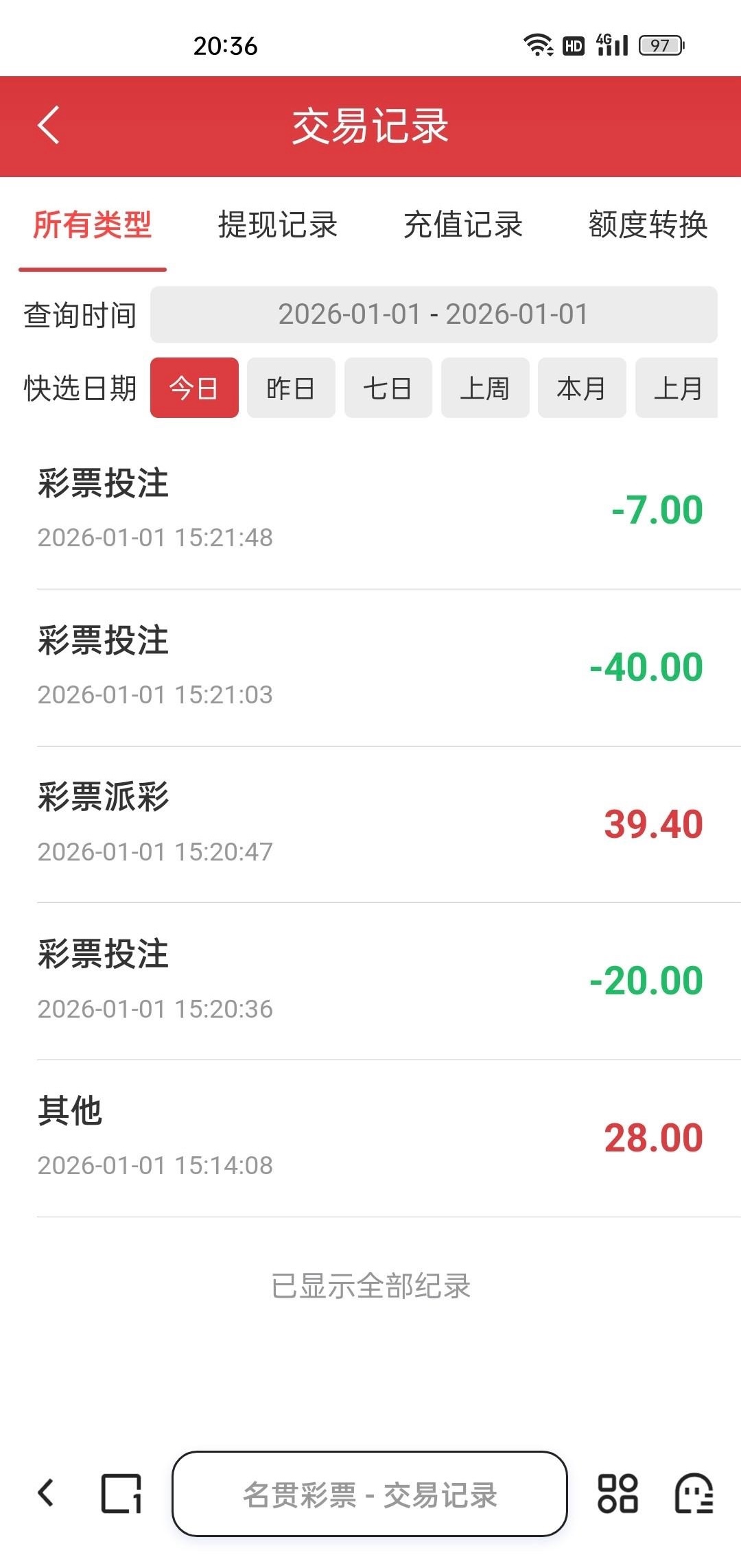Open the 查询时间 date range picker
The image size is (741, 1568).
[434, 315]
